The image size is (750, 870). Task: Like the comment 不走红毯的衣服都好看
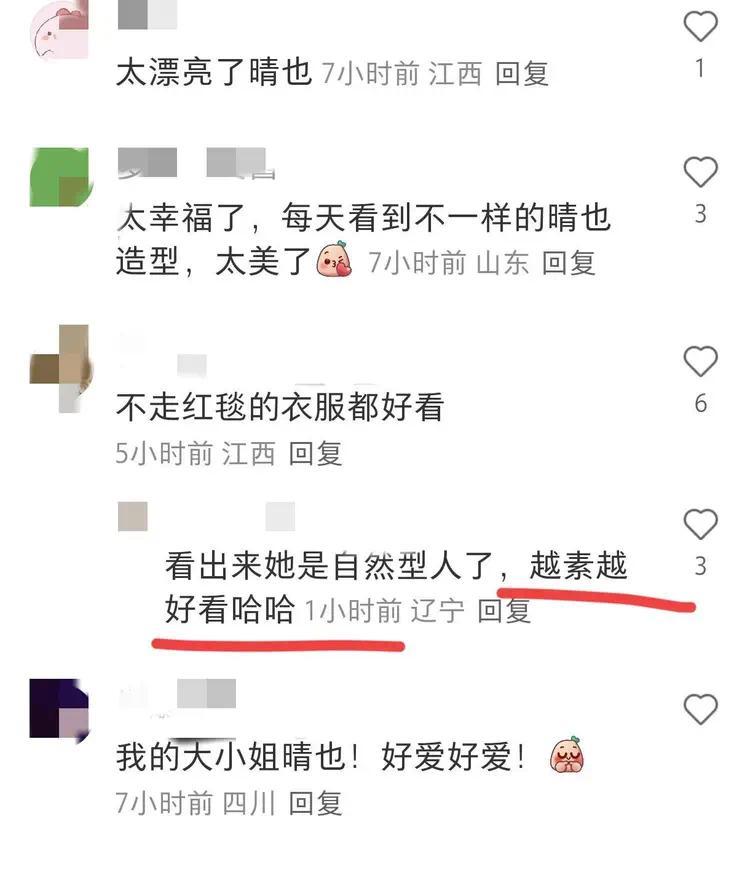click(700, 362)
